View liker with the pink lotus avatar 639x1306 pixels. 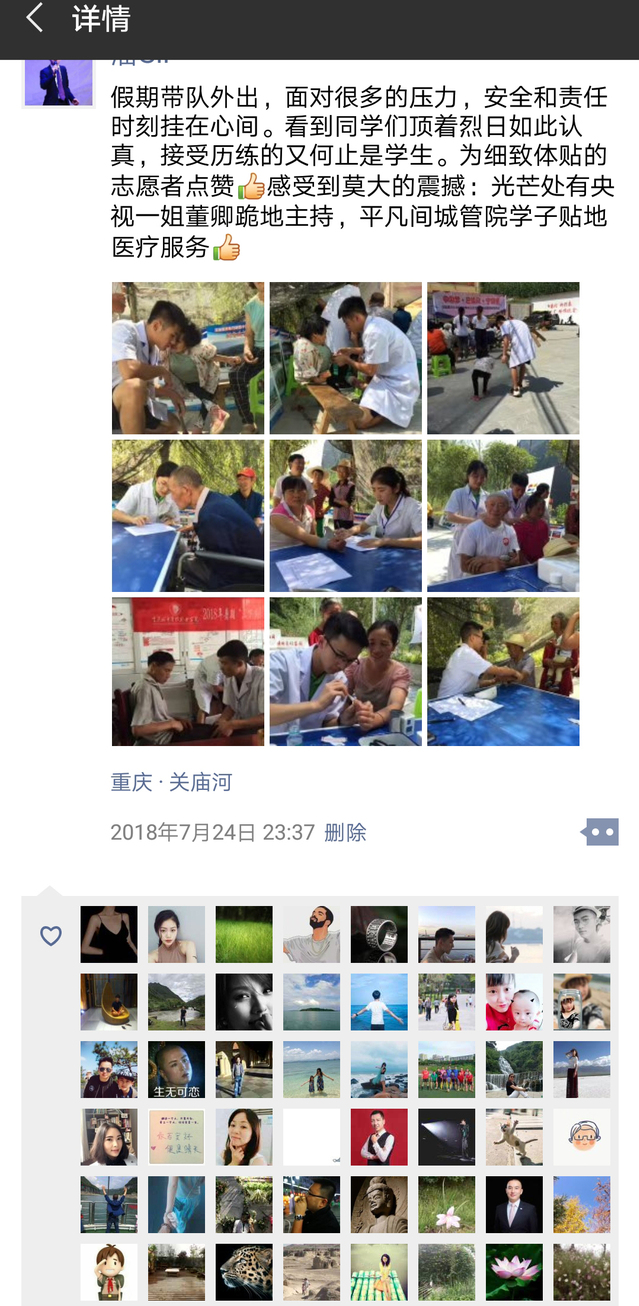click(514, 1272)
